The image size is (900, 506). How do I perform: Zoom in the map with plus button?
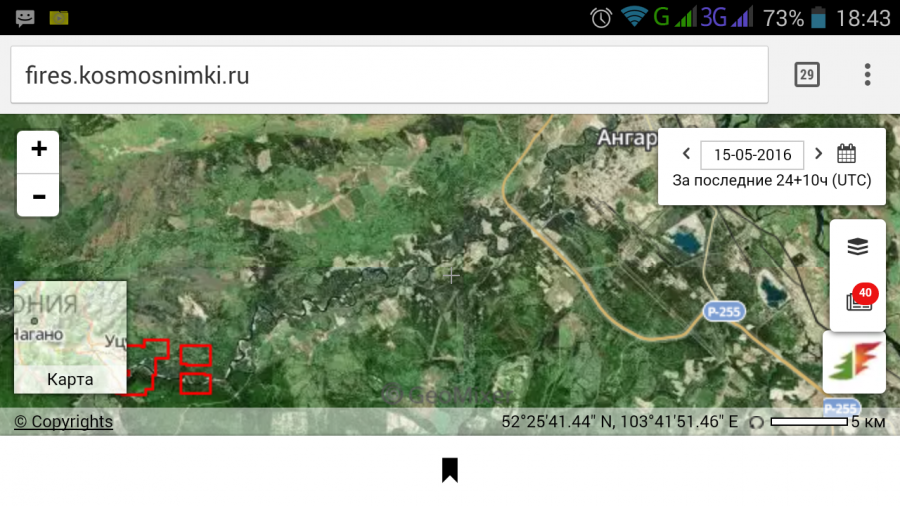coord(39,150)
